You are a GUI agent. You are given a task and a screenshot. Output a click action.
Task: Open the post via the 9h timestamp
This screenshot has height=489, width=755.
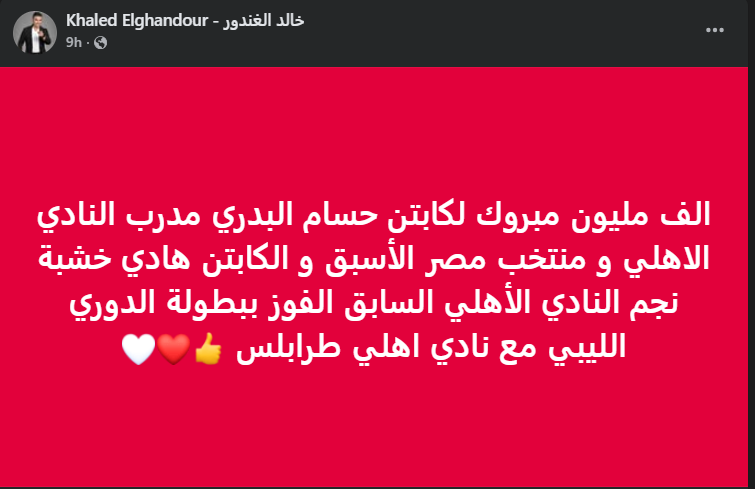(x=73, y=42)
